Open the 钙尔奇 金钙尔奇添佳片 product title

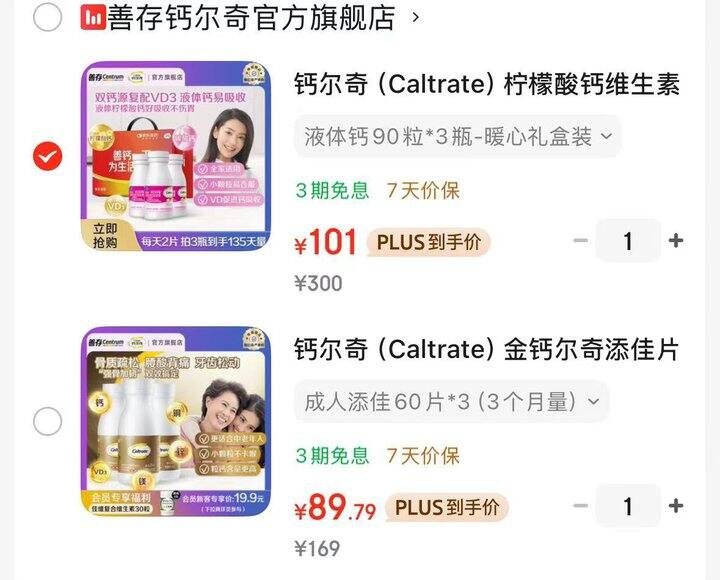(487, 349)
